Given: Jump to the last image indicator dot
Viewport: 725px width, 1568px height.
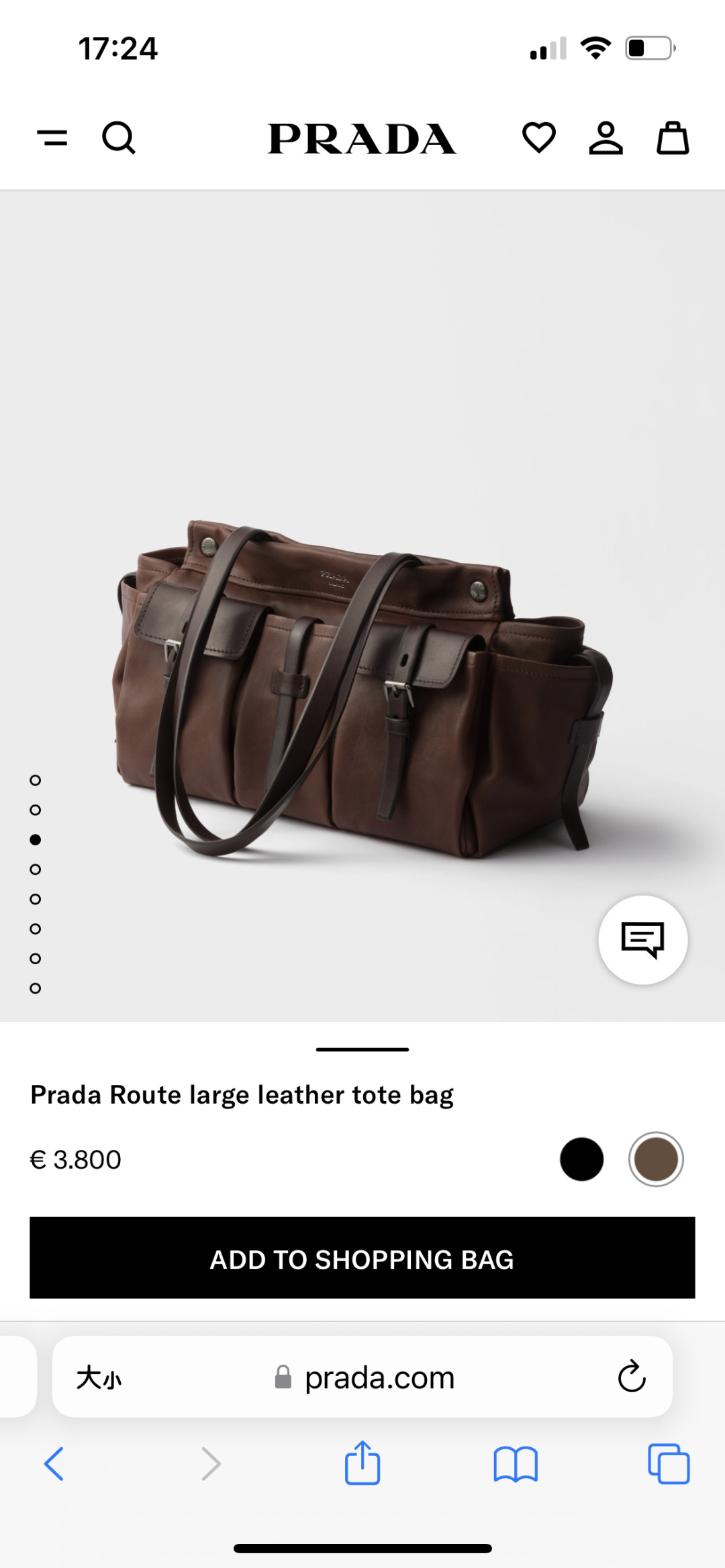Looking at the screenshot, I should coord(36,988).
